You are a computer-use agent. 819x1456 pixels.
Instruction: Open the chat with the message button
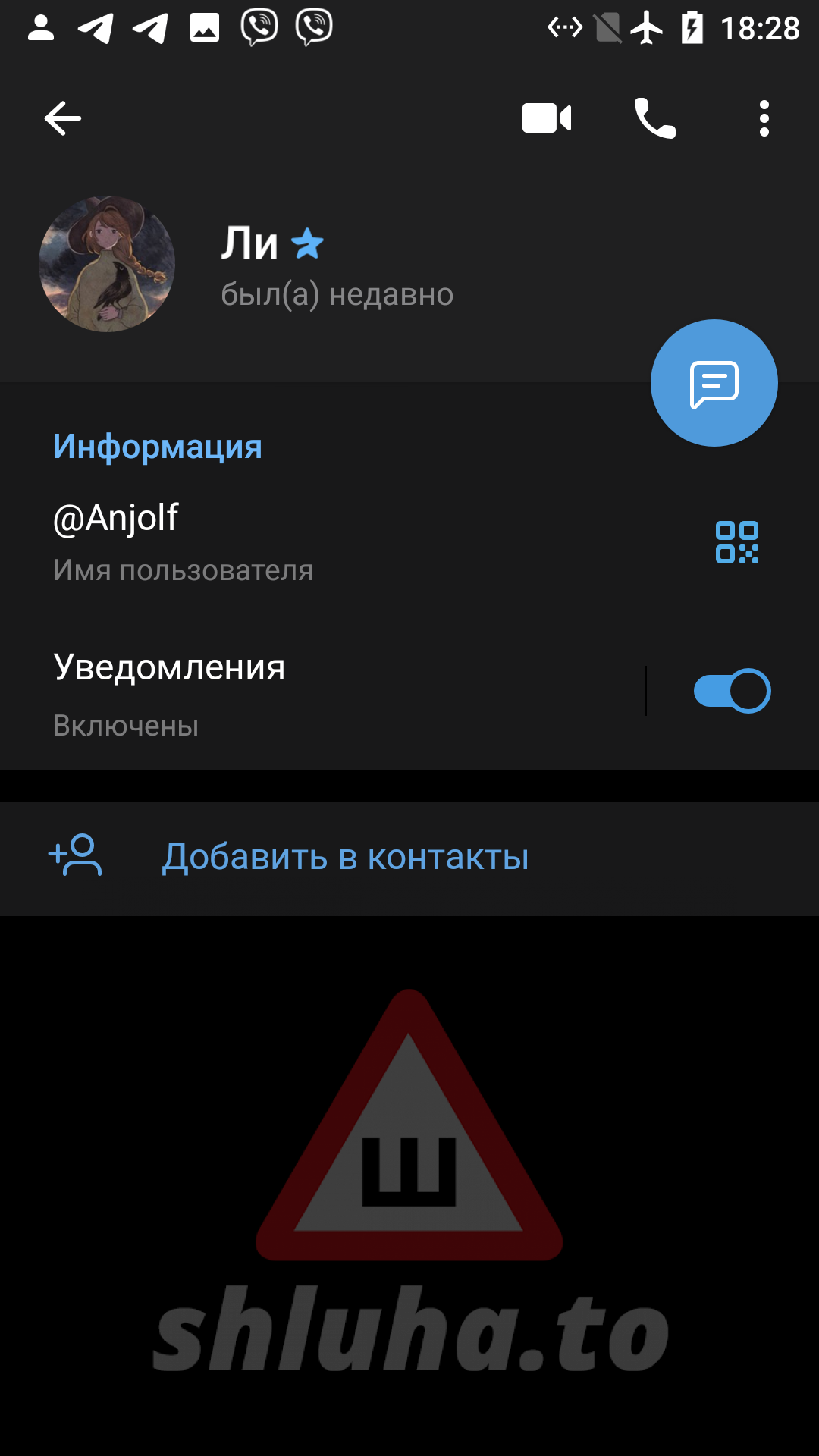pyautogui.click(x=714, y=383)
